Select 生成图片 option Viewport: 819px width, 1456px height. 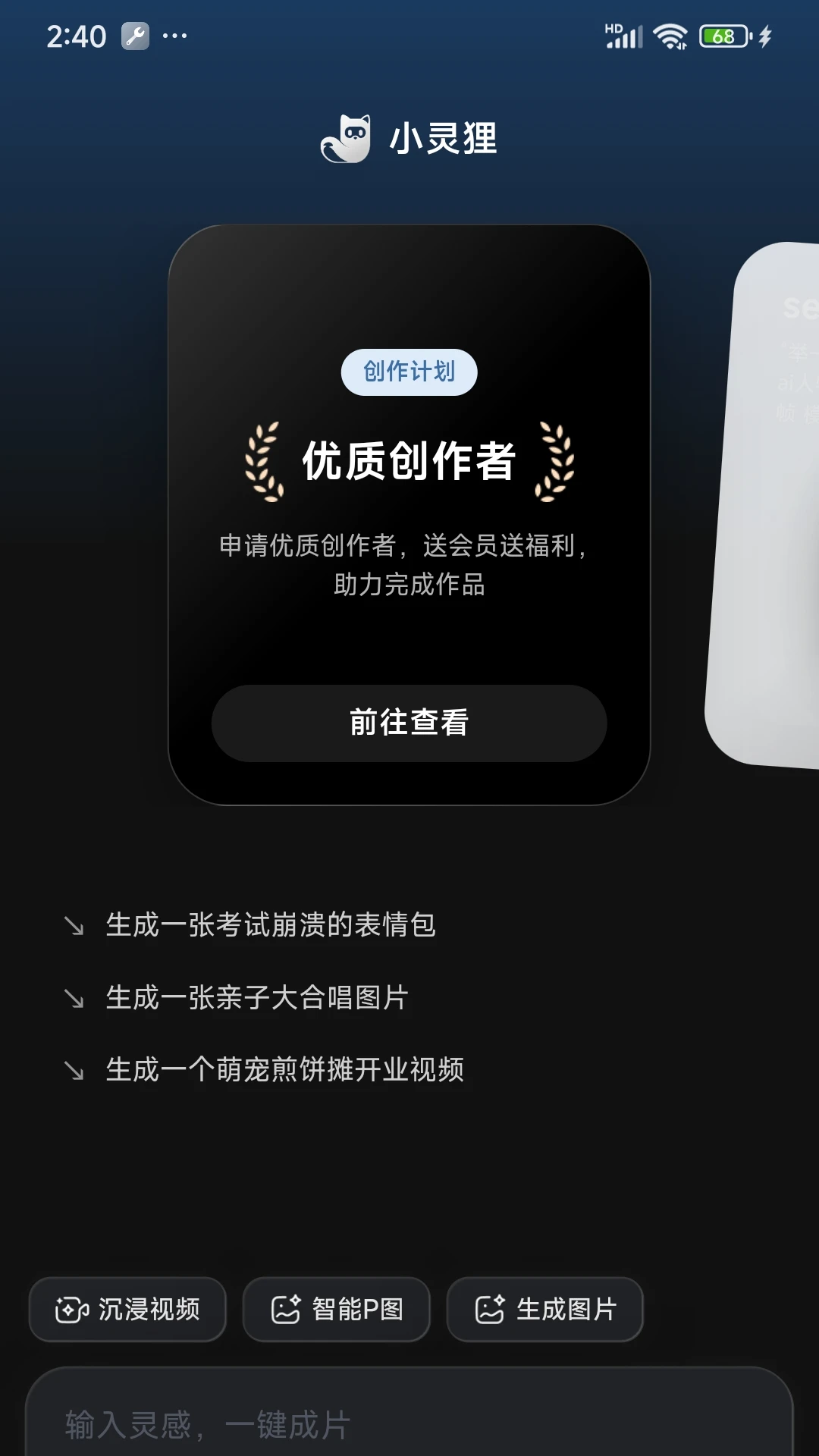(x=544, y=1309)
